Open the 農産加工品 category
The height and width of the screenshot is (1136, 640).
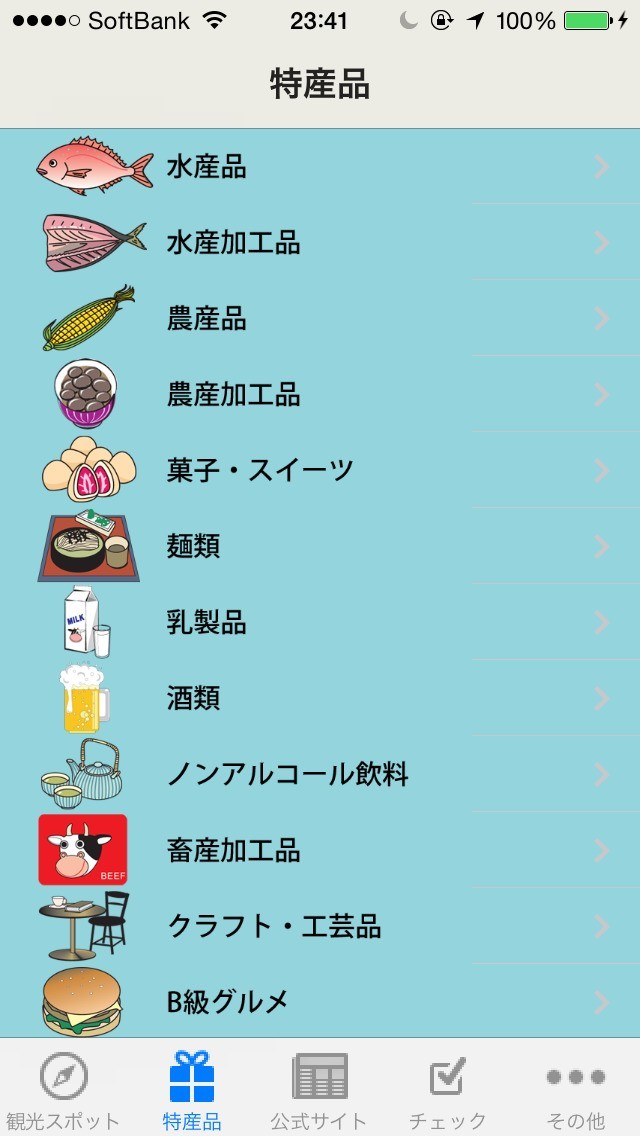(320, 395)
